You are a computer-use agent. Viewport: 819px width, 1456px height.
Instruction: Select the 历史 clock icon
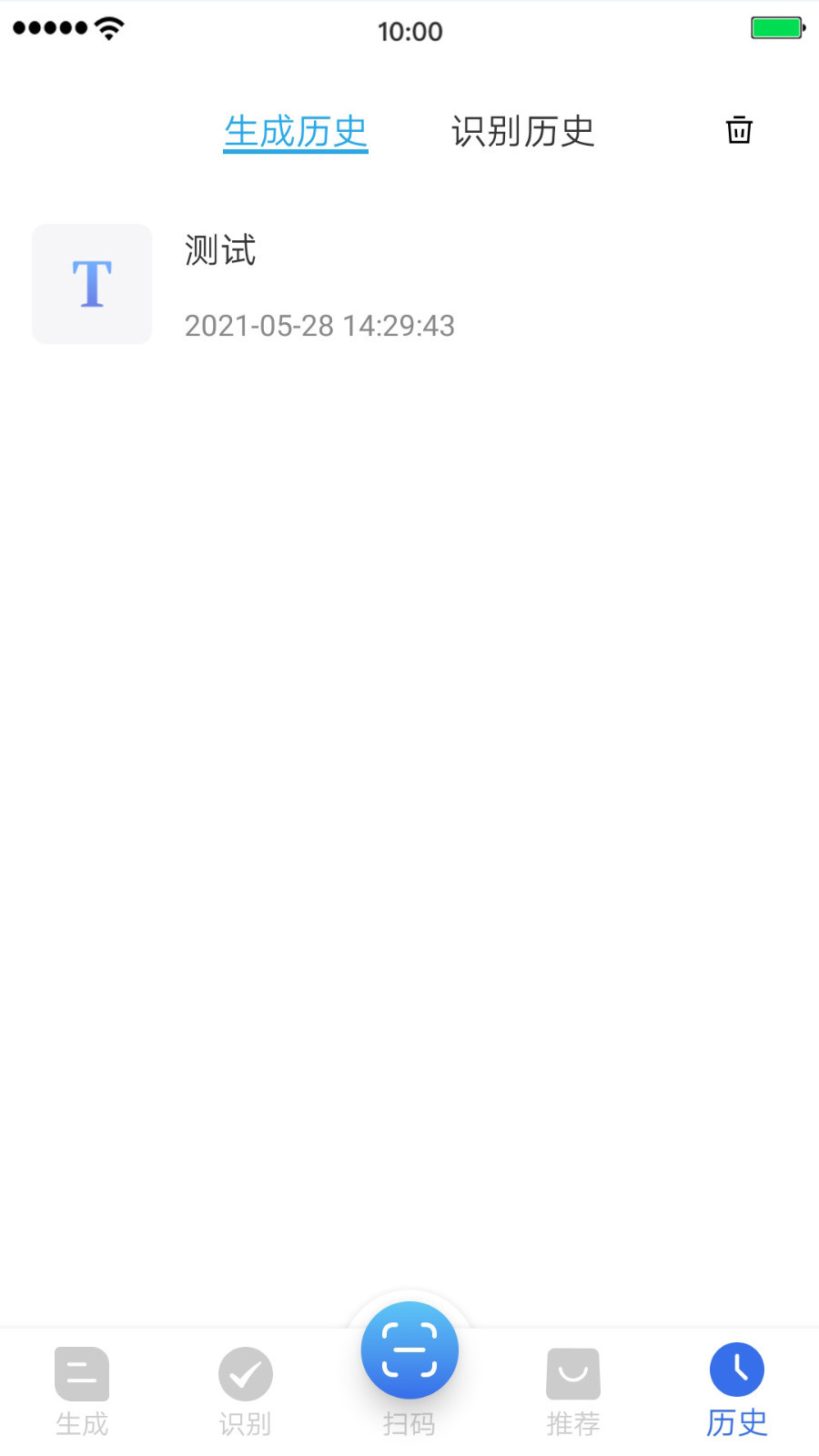point(737,1368)
